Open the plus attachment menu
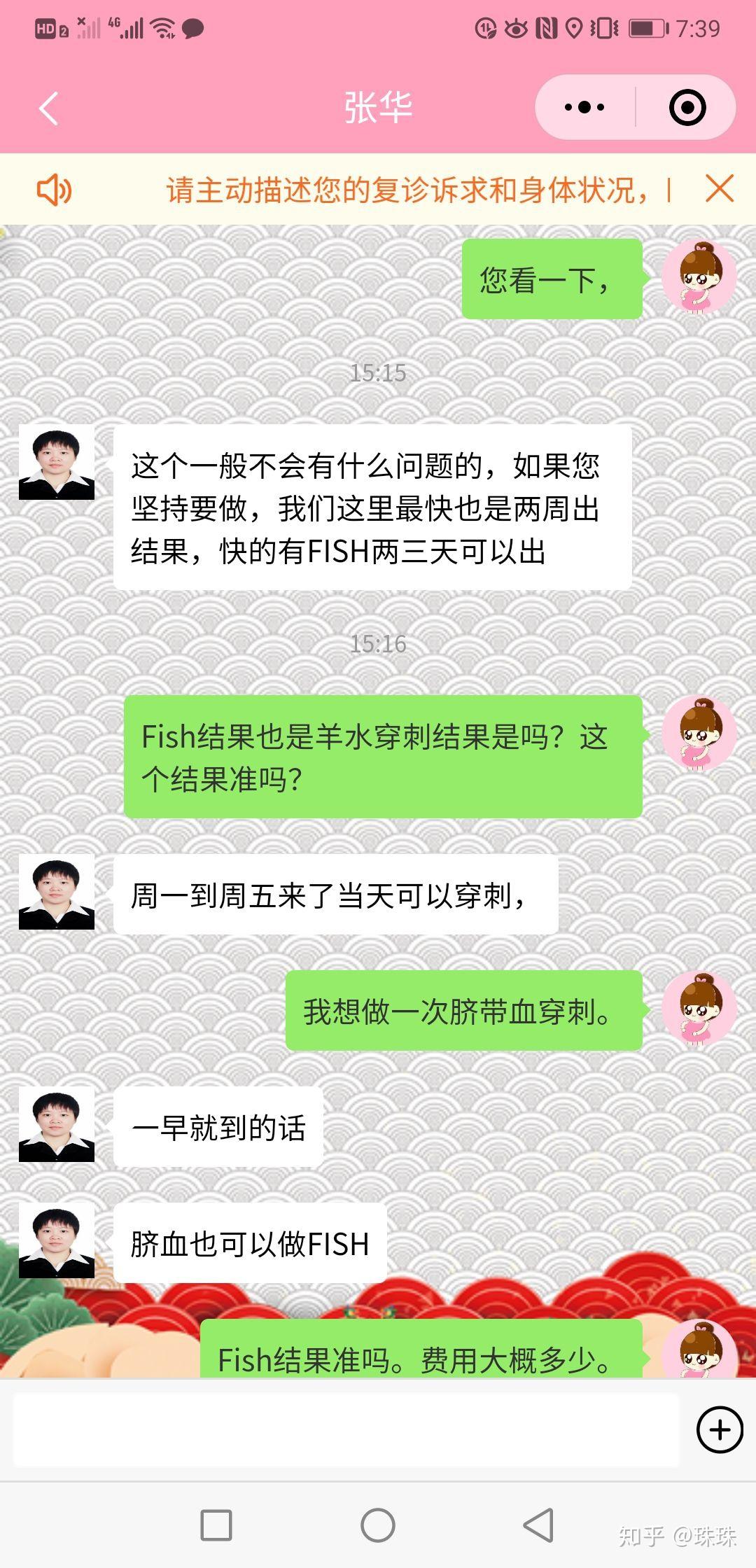Image resolution: width=756 pixels, height=1568 pixels. pyautogui.click(x=720, y=1429)
